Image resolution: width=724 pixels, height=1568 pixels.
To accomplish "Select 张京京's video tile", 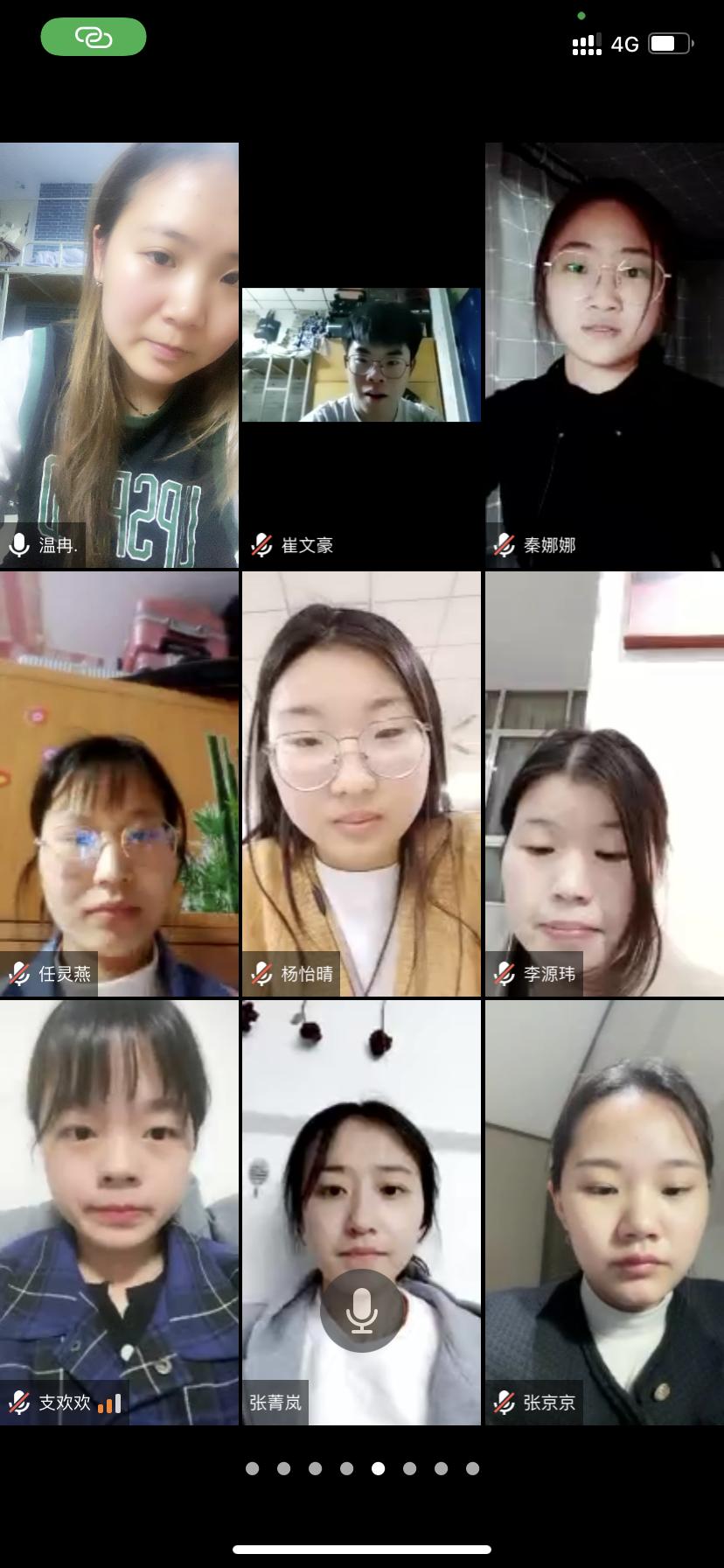I will pyautogui.click(x=604, y=1212).
